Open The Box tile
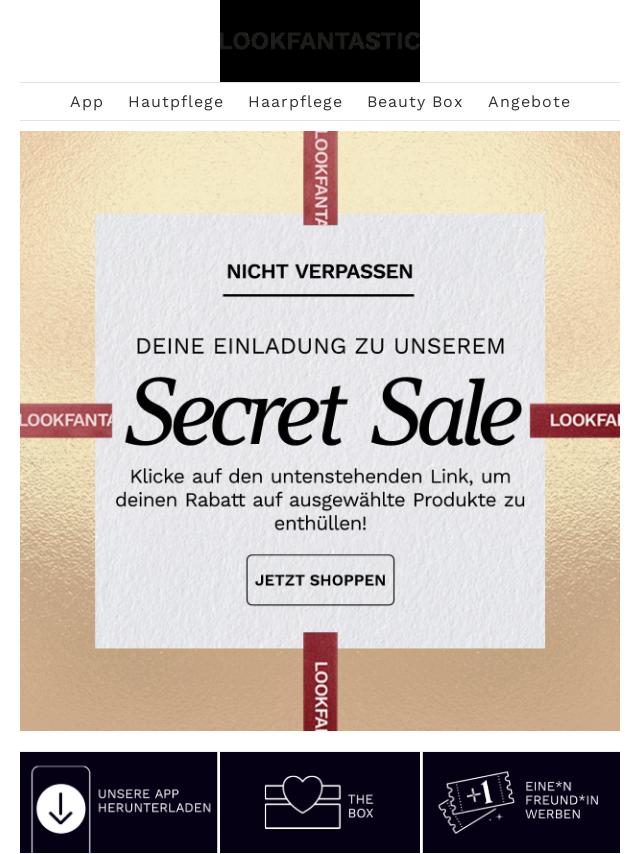The width and height of the screenshot is (640, 854). [x=320, y=802]
